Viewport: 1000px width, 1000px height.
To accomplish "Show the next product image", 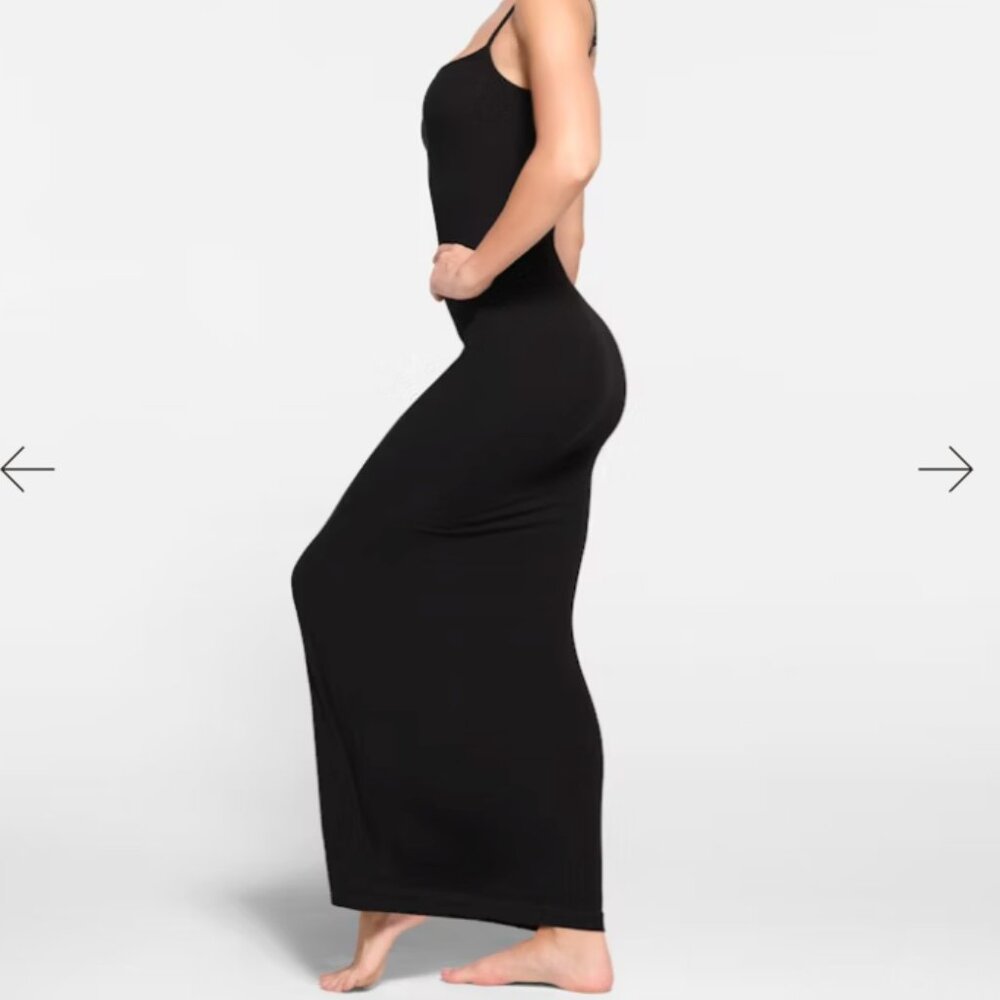I will [x=945, y=469].
